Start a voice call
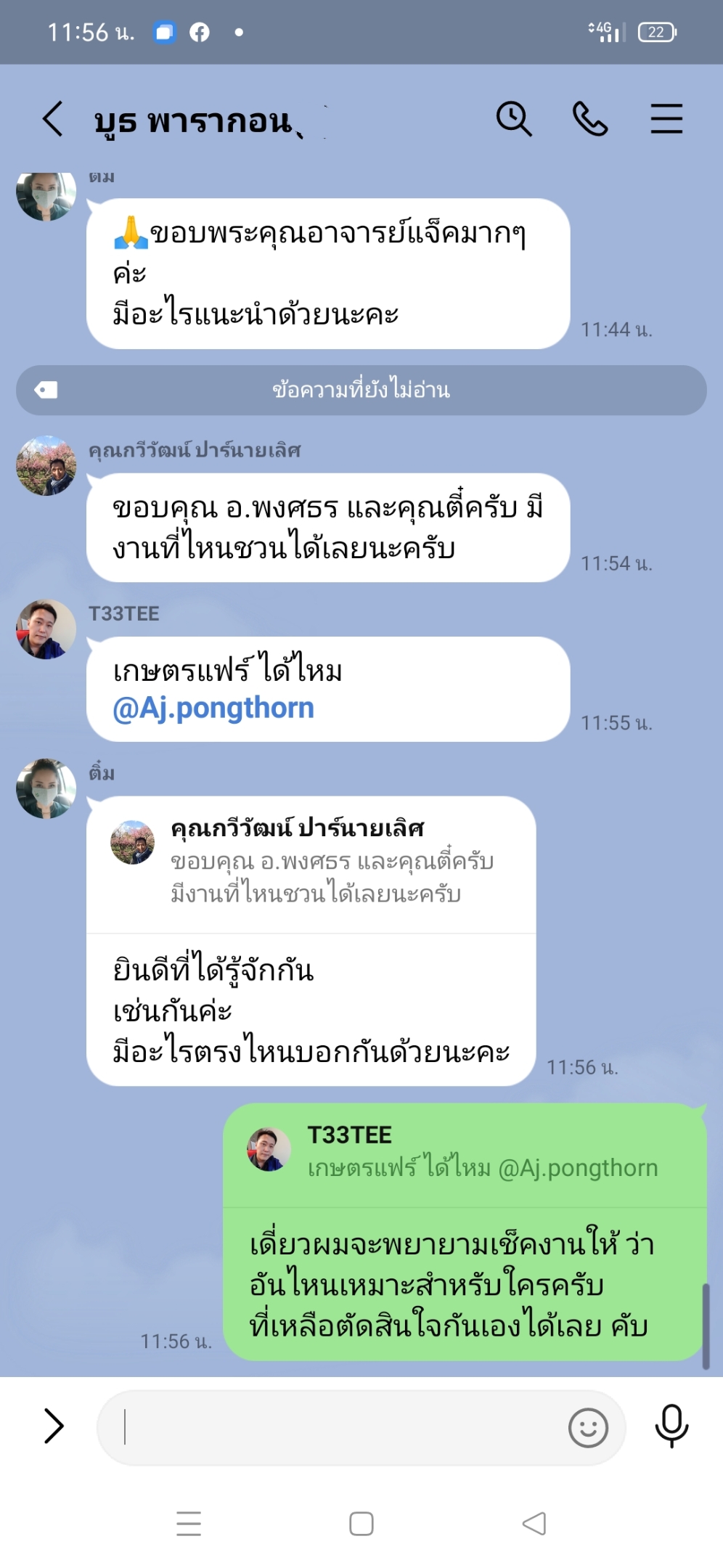723x1568 pixels. click(590, 119)
